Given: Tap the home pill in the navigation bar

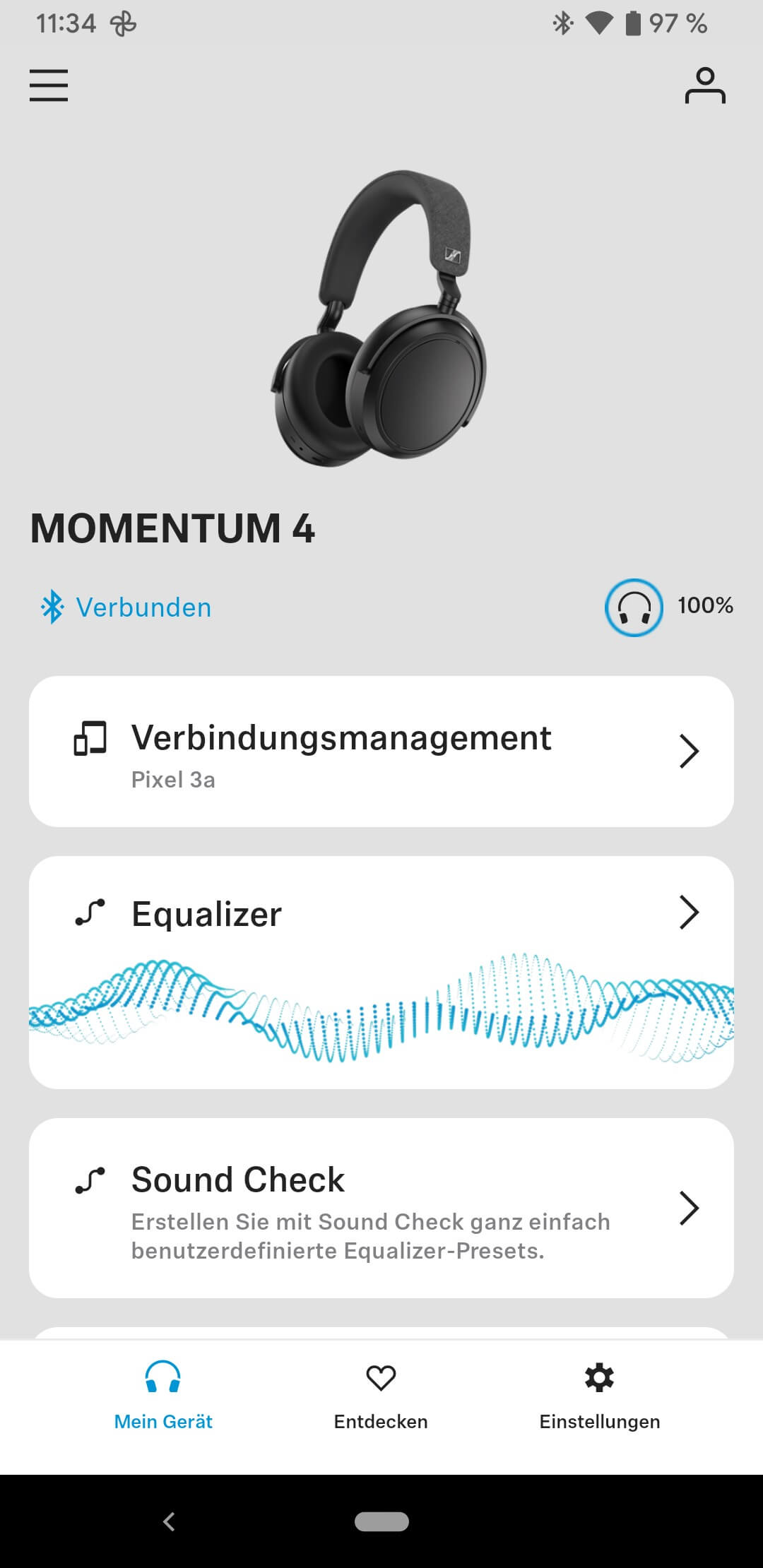Looking at the screenshot, I should 381,1521.
